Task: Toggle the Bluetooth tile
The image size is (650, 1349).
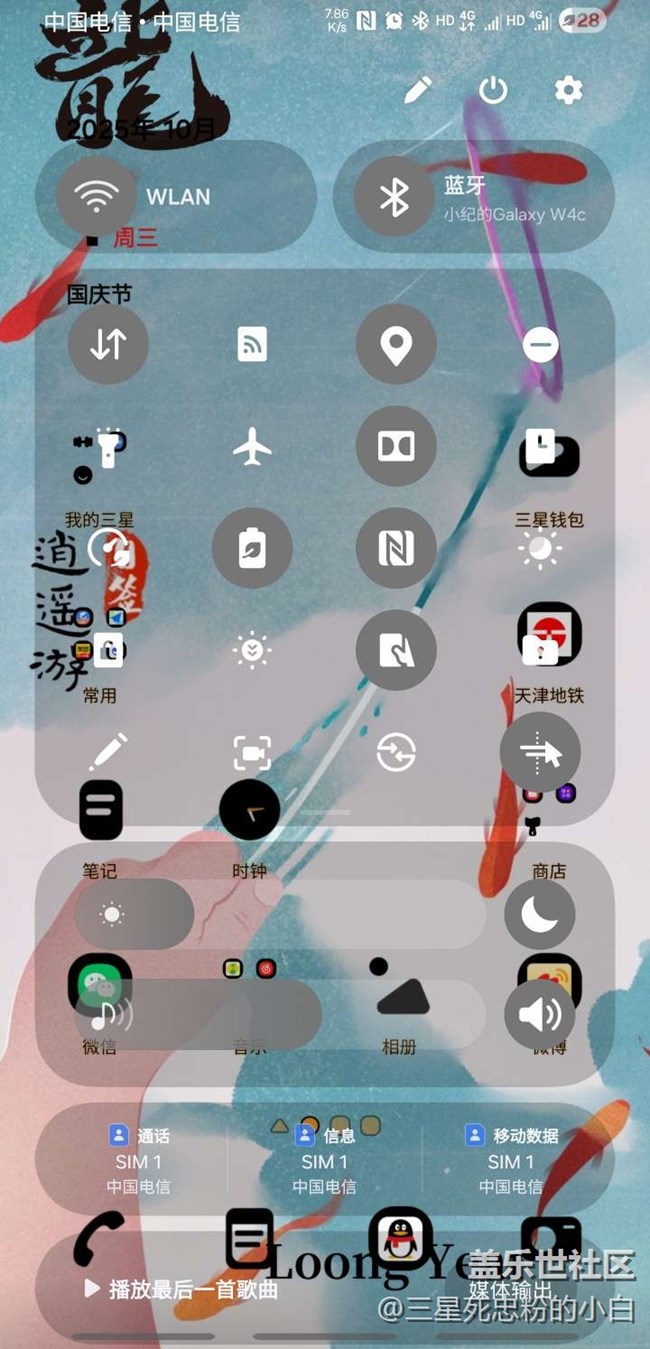Action: (x=394, y=197)
